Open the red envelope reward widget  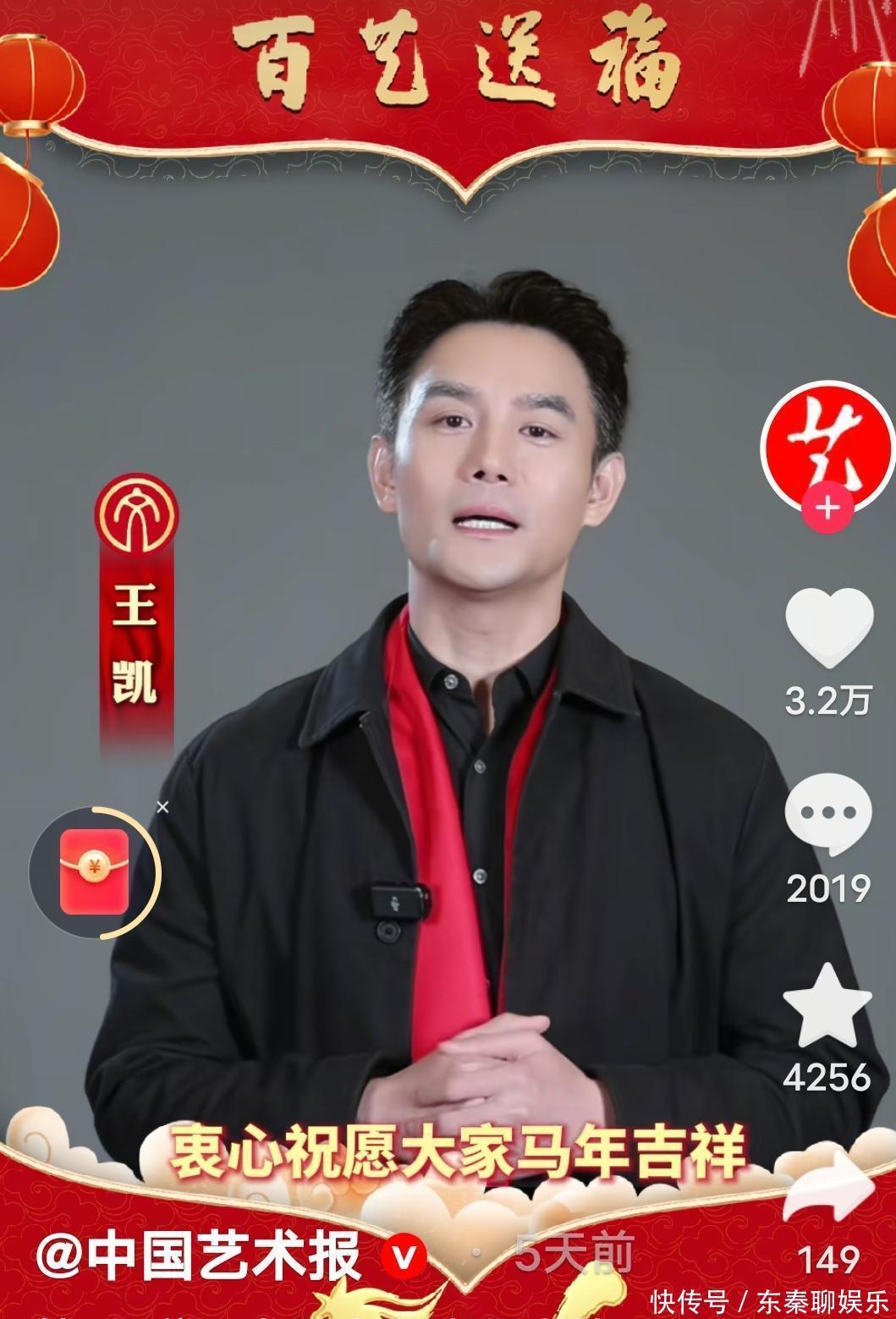(94, 872)
